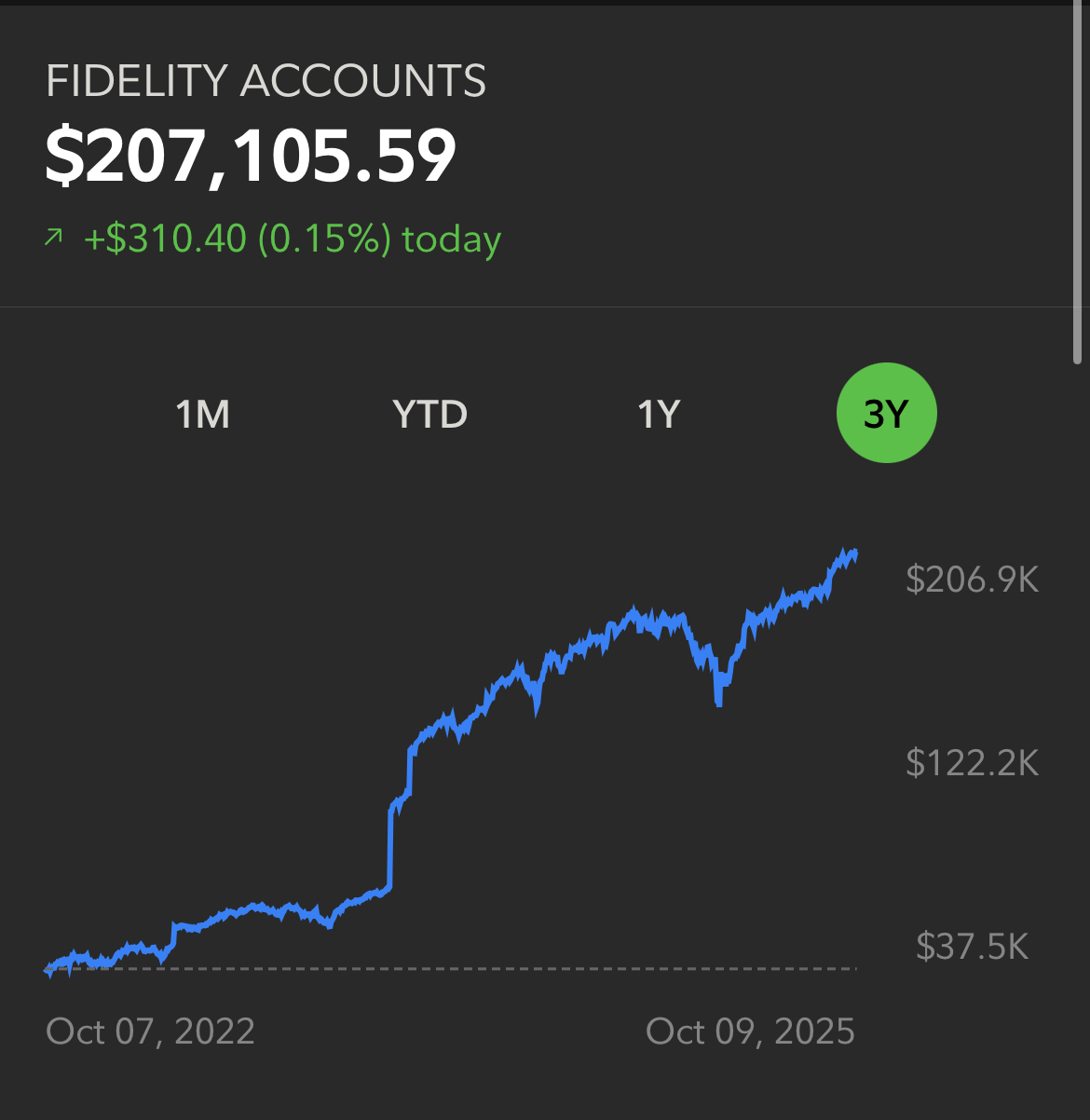Select the YTD time range
1090x1120 pixels.
[429, 414]
